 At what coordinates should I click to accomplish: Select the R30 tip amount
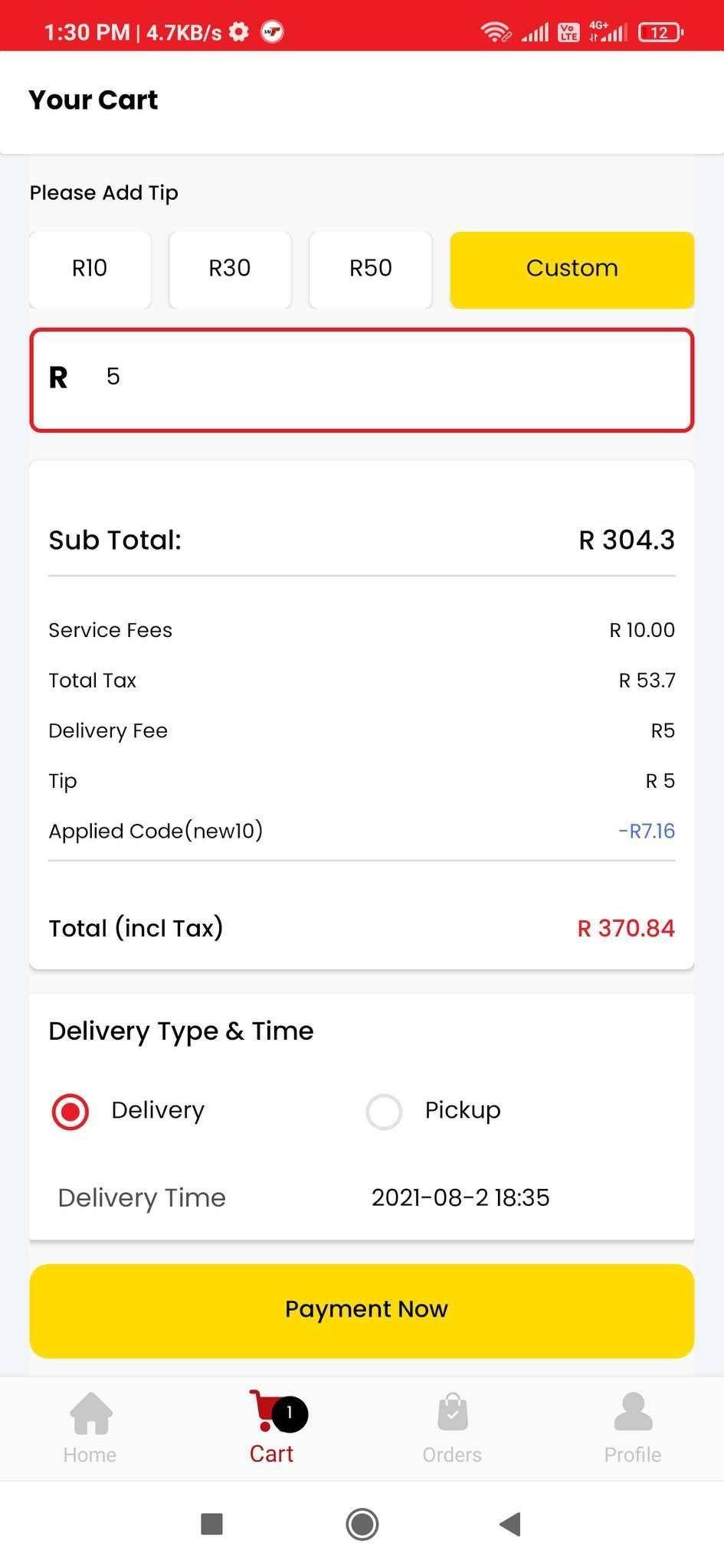point(230,269)
